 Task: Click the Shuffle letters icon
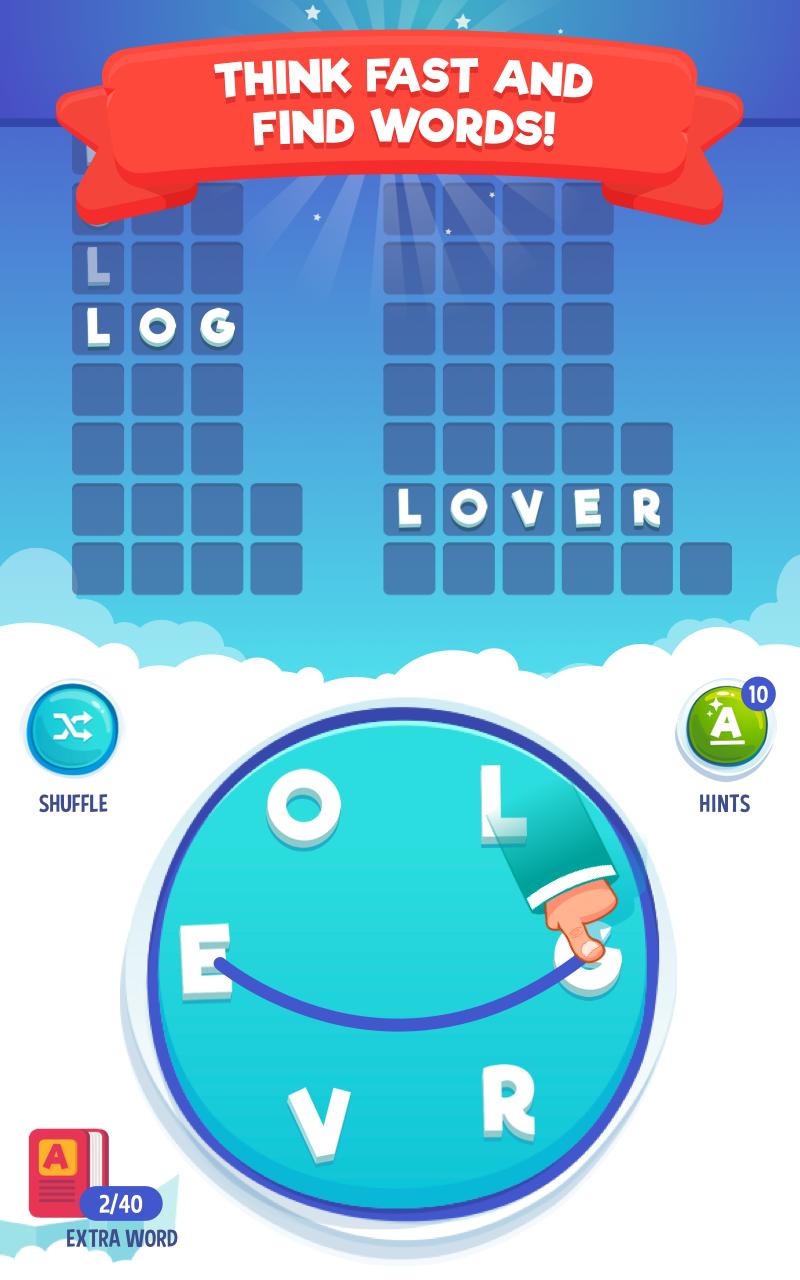tap(72, 728)
